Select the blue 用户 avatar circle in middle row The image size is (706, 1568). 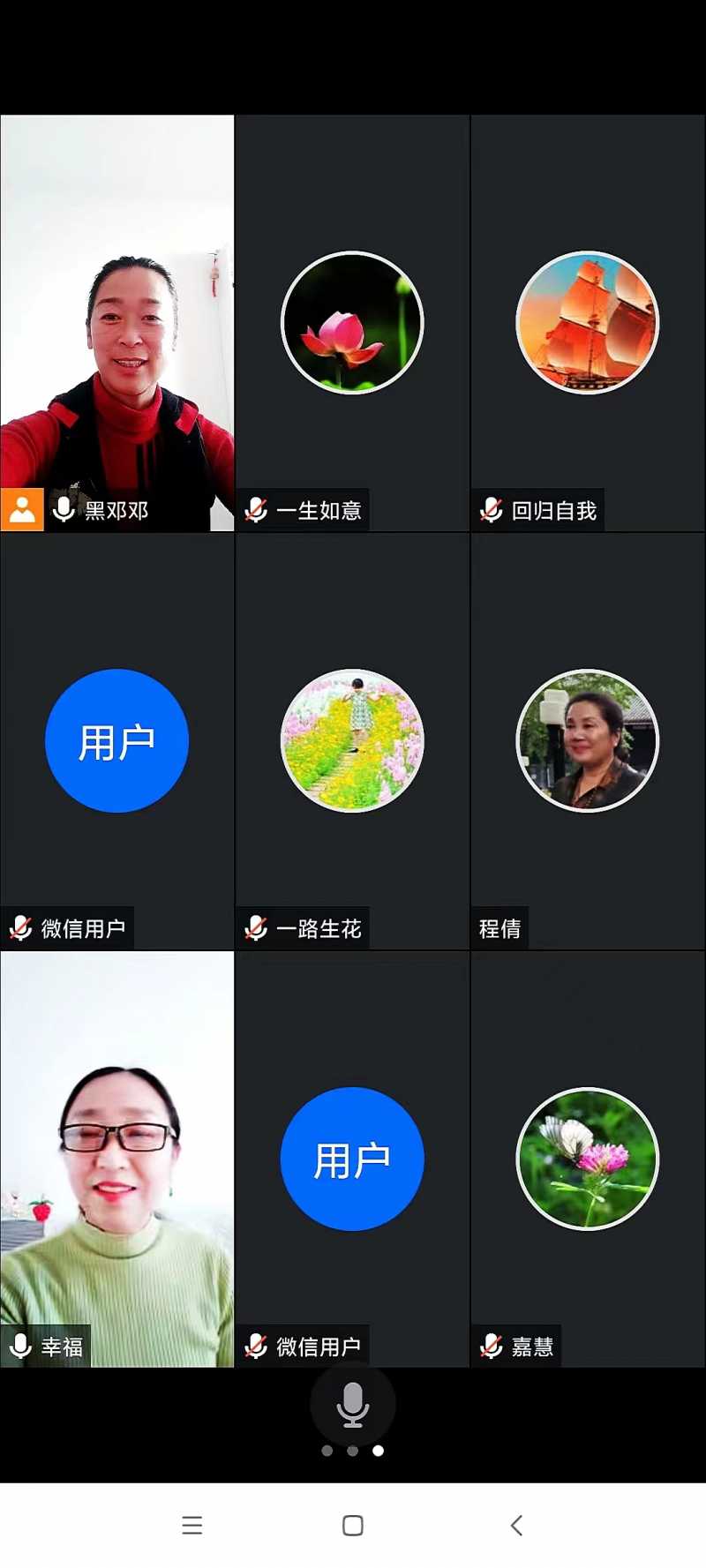click(x=116, y=741)
